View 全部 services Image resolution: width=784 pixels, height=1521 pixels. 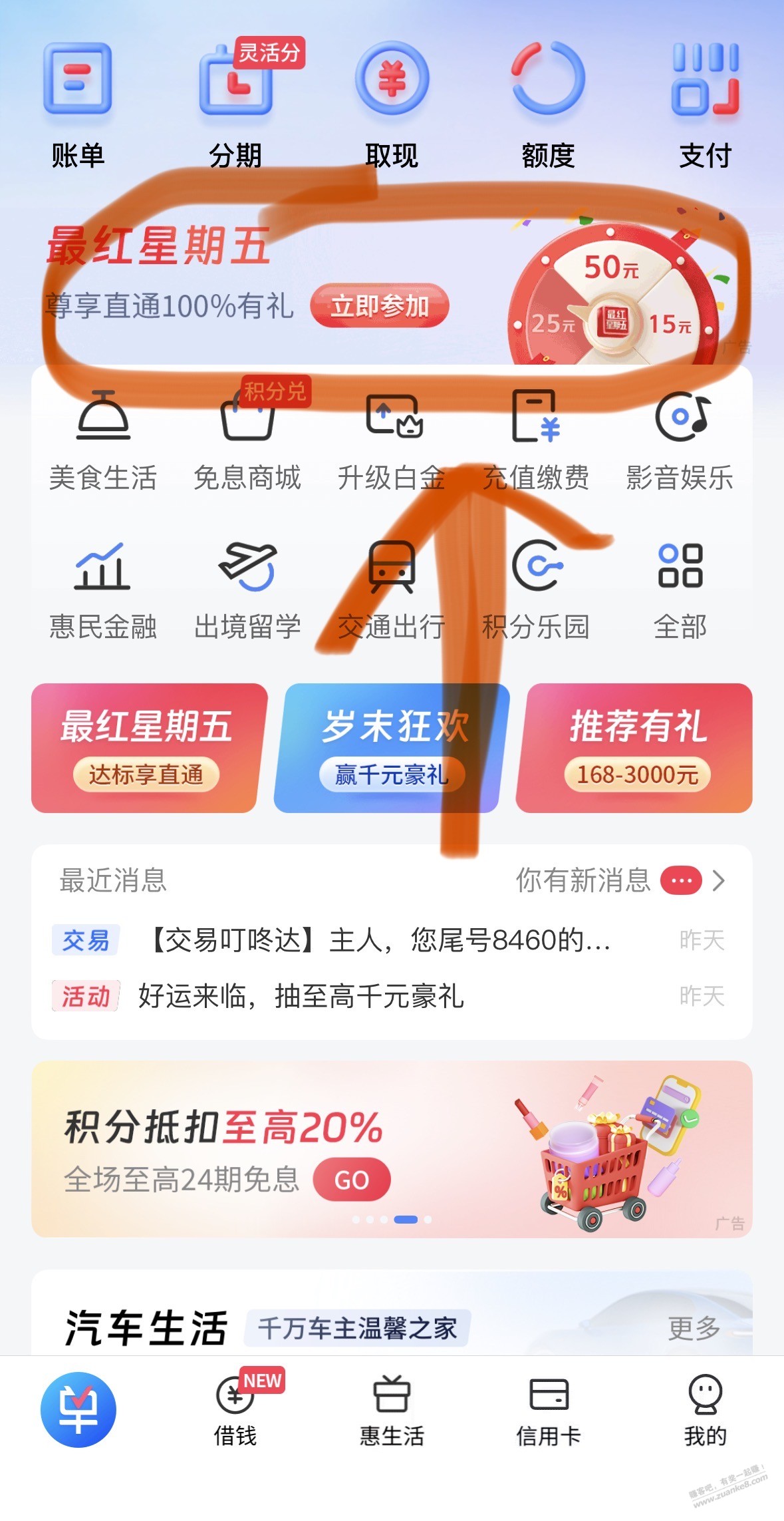point(680,590)
